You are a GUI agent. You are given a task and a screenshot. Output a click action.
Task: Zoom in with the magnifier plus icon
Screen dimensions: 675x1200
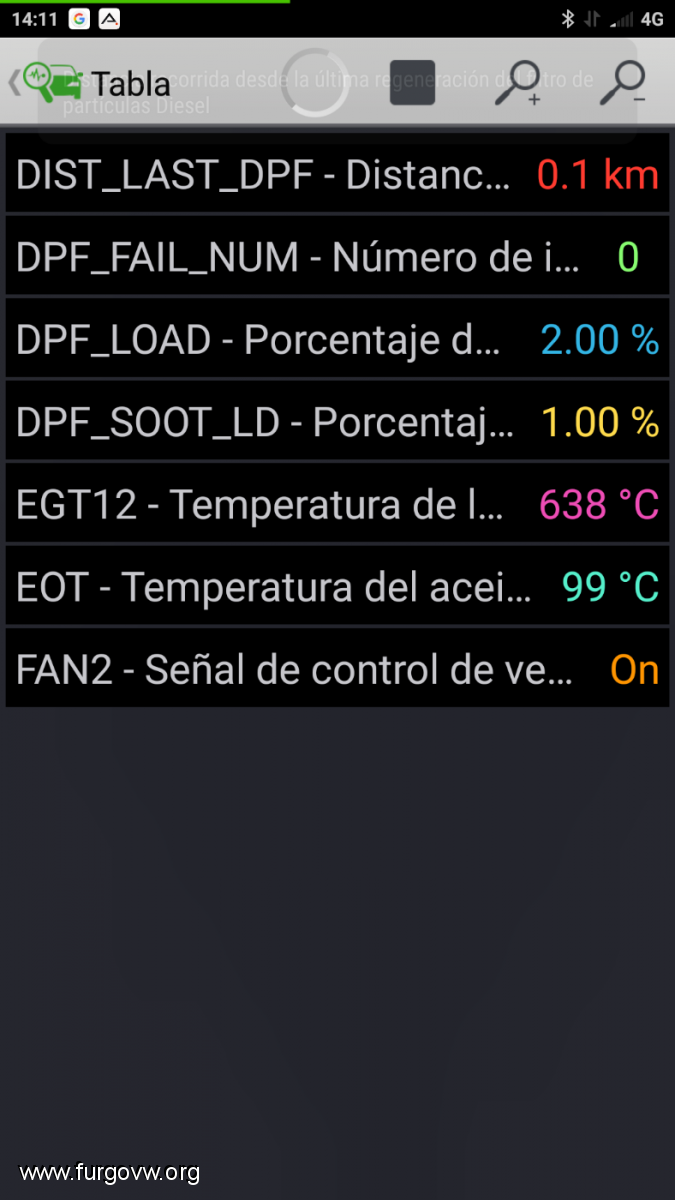(x=518, y=83)
